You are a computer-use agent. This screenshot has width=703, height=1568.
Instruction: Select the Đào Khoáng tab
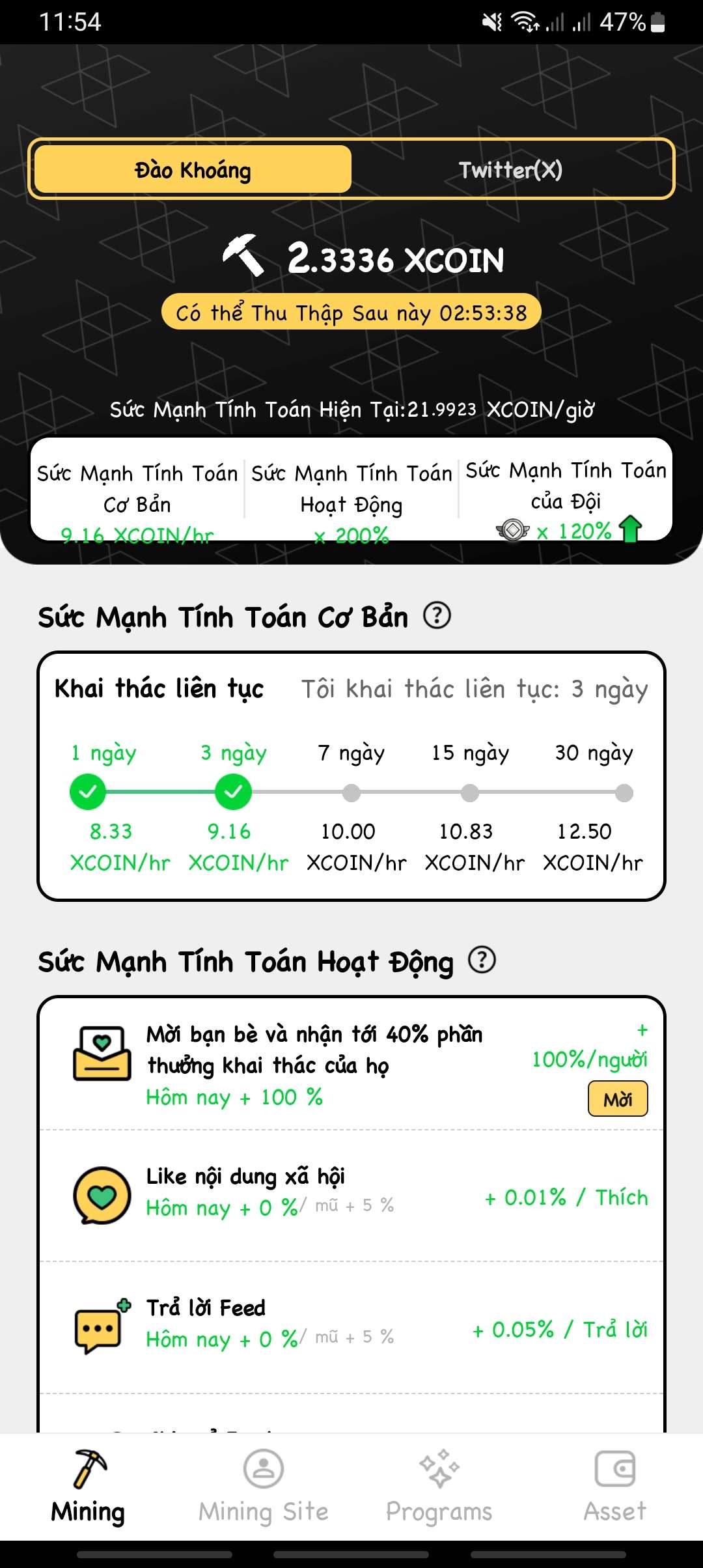pyautogui.click(x=193, y=170)
